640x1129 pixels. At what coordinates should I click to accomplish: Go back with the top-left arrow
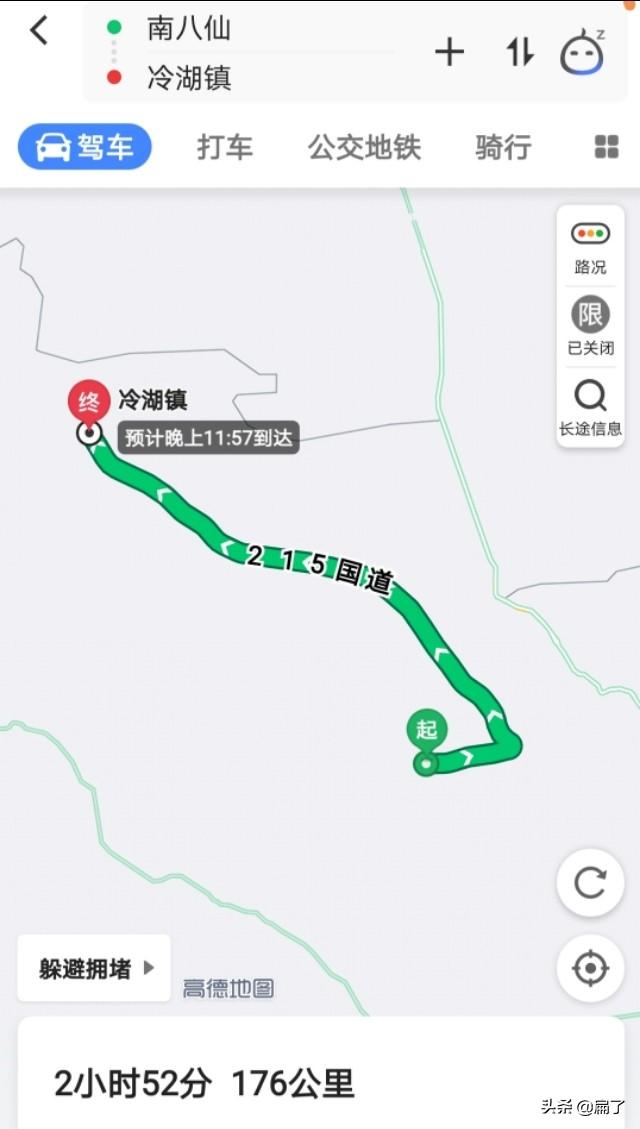coord(39,31)
